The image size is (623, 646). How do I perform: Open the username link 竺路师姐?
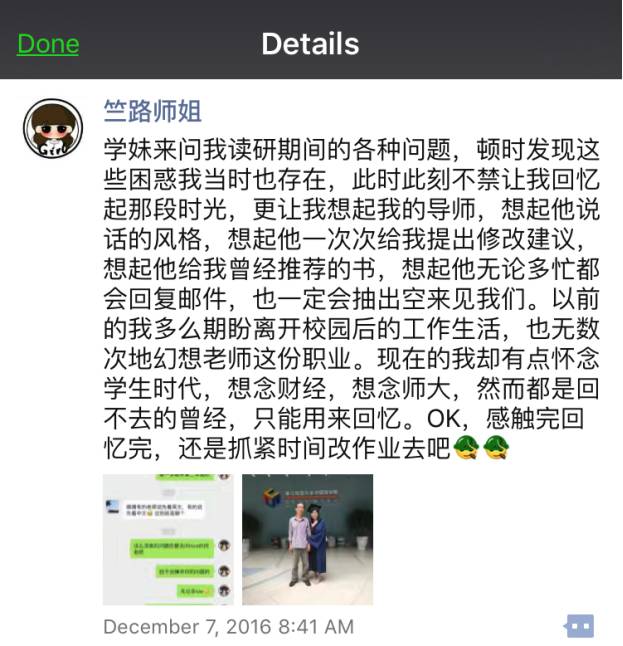153,110
